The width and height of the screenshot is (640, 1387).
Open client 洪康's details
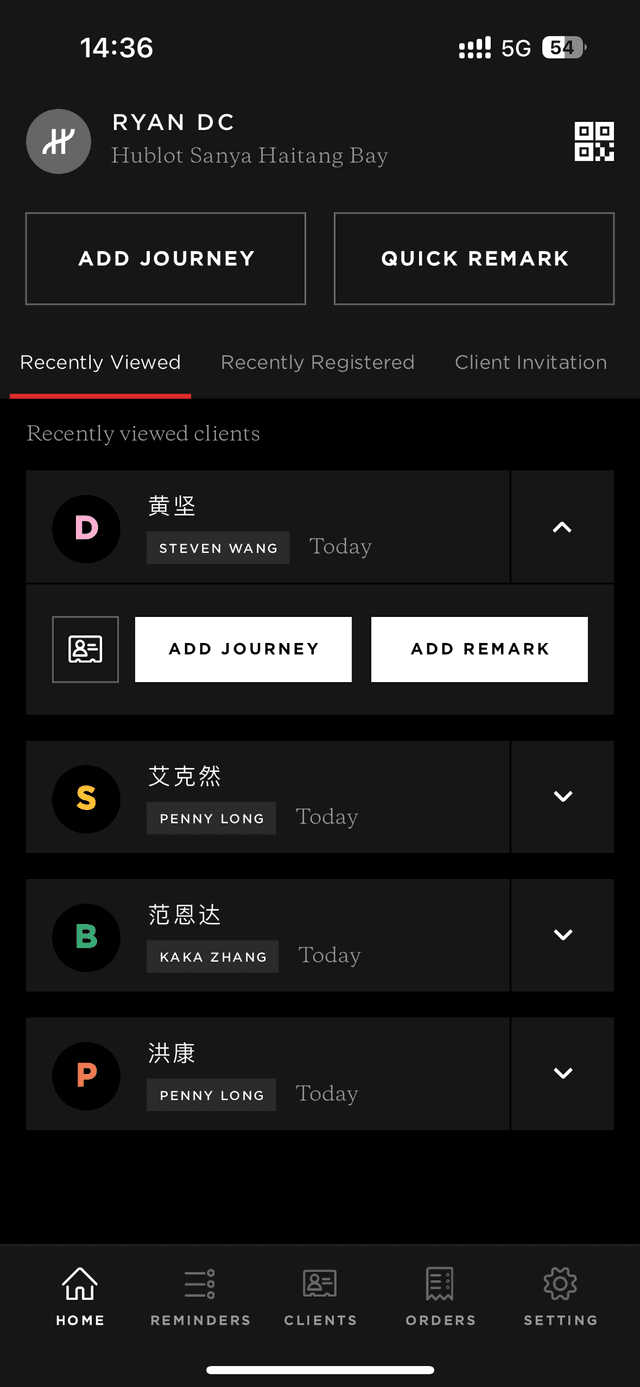pos(267,1073)
